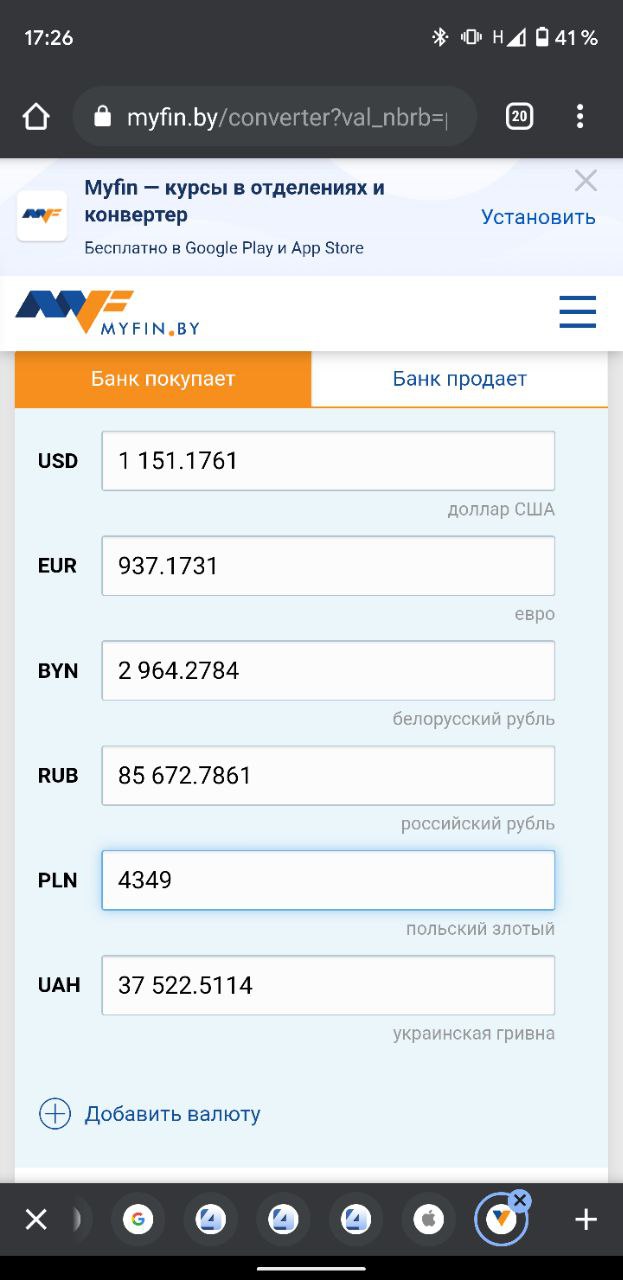The image size is (623, 1280).
Task: Open the browser home page
Action: (x=36, y=117)
